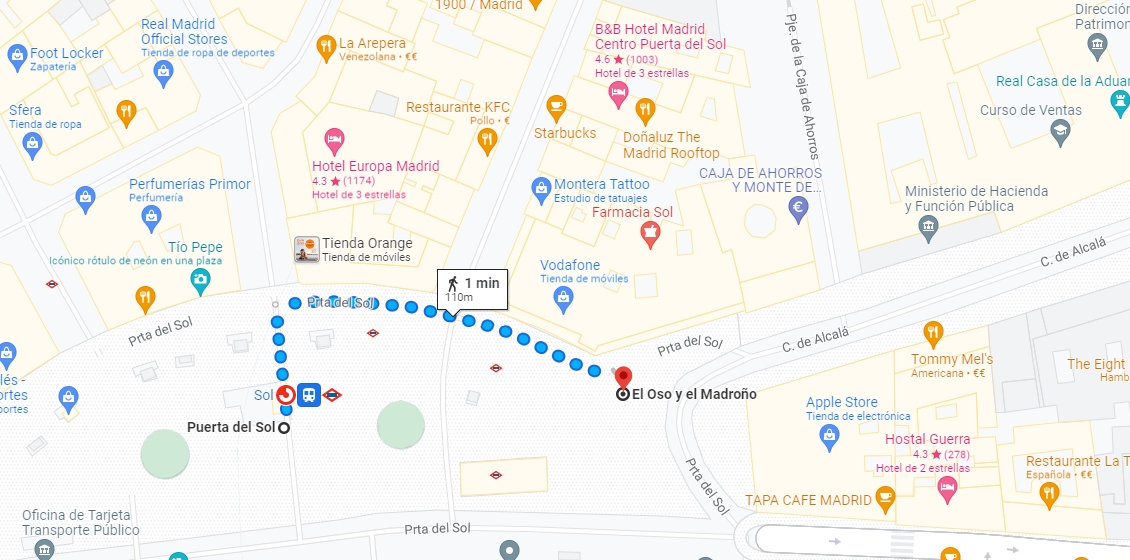Select the El Oso y el Madroño destination pin
This screenshot has height=560, width=1130.
click(x=623, y=378)
